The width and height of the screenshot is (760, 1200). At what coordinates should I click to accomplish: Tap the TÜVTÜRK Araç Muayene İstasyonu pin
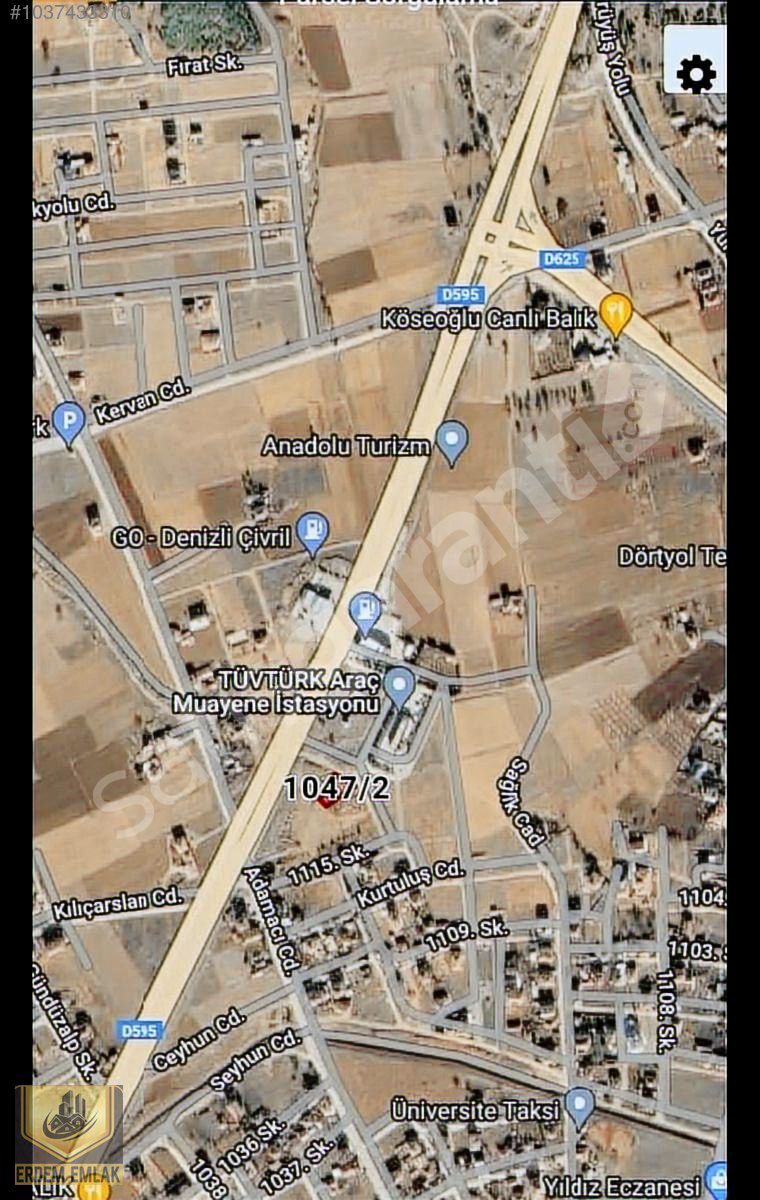(400, 686)
